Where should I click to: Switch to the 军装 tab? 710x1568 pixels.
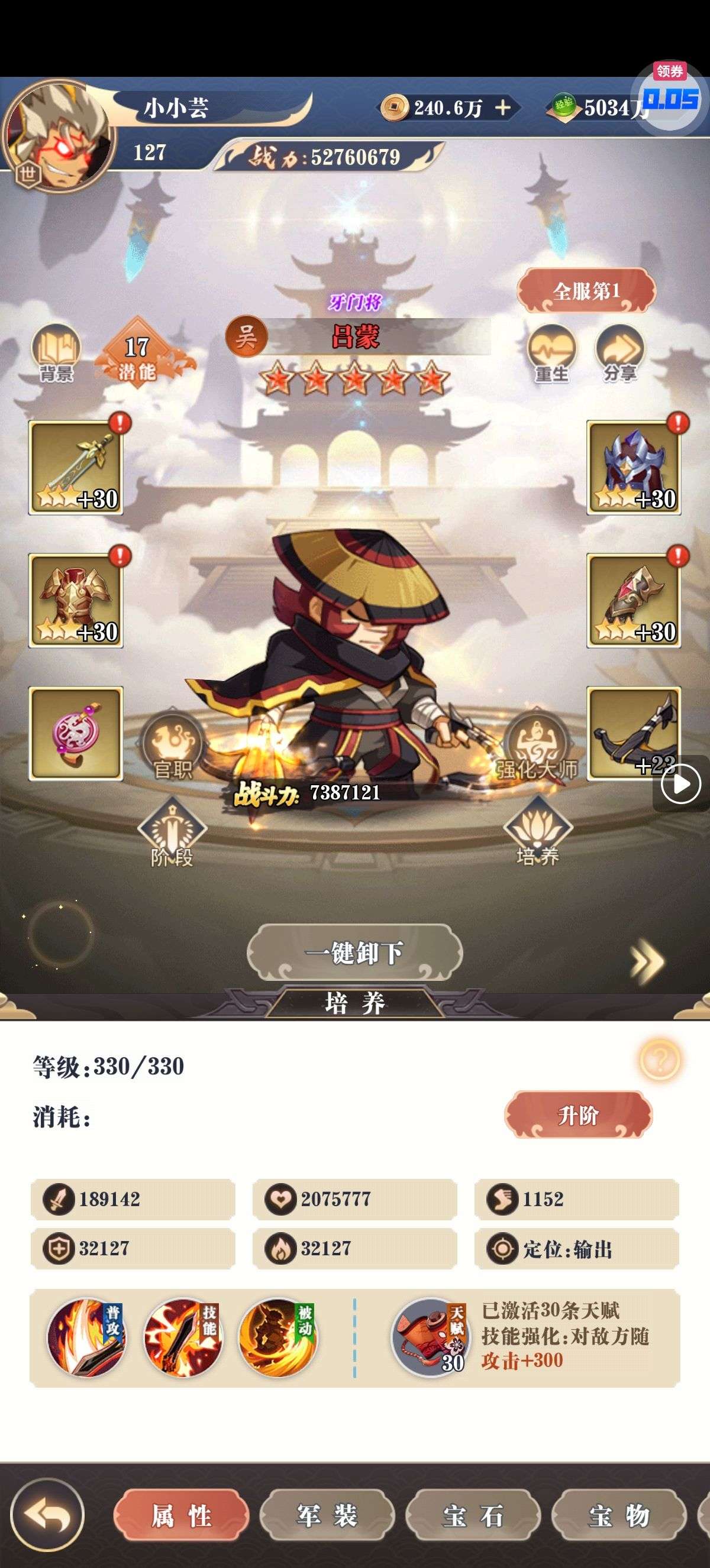coord(327,1515)
